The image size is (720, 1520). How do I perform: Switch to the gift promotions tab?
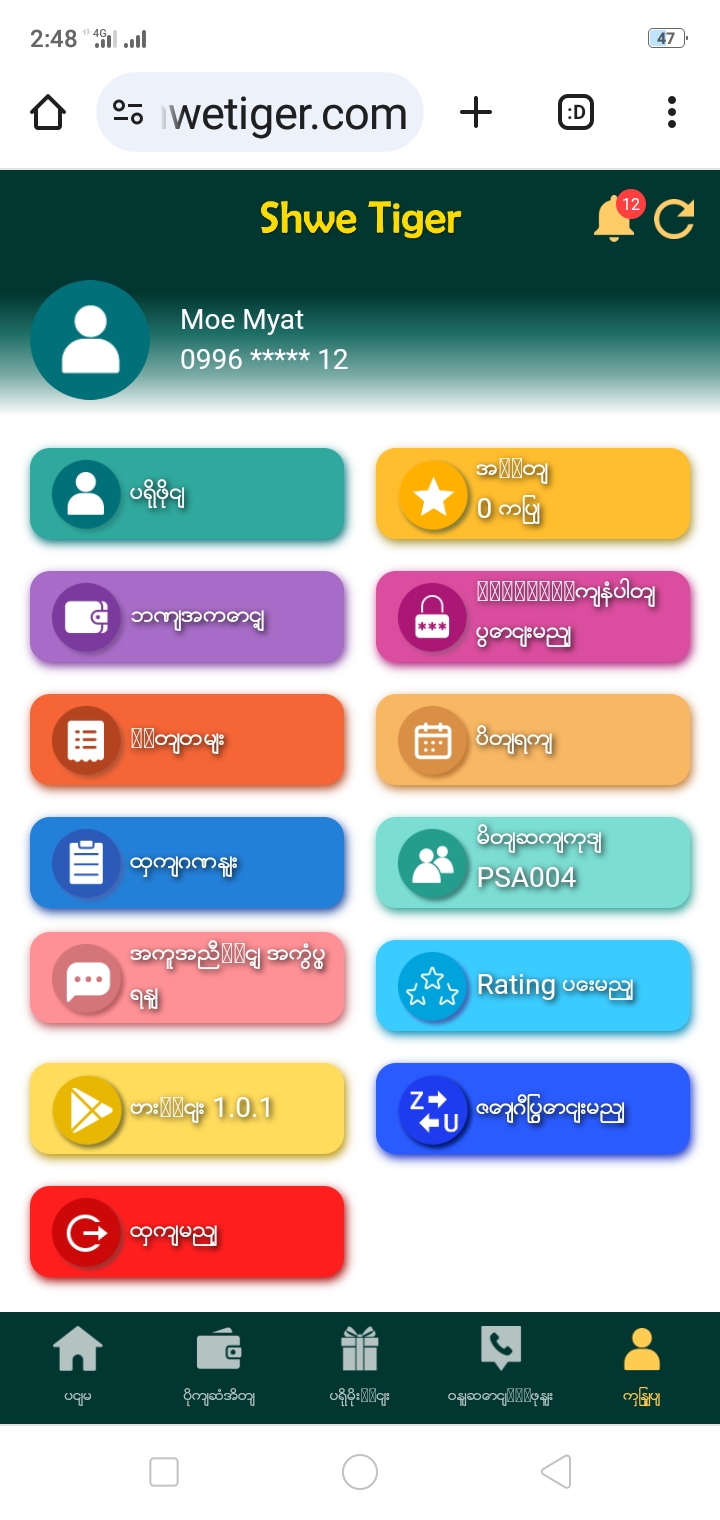click(x=360, y=1366)
